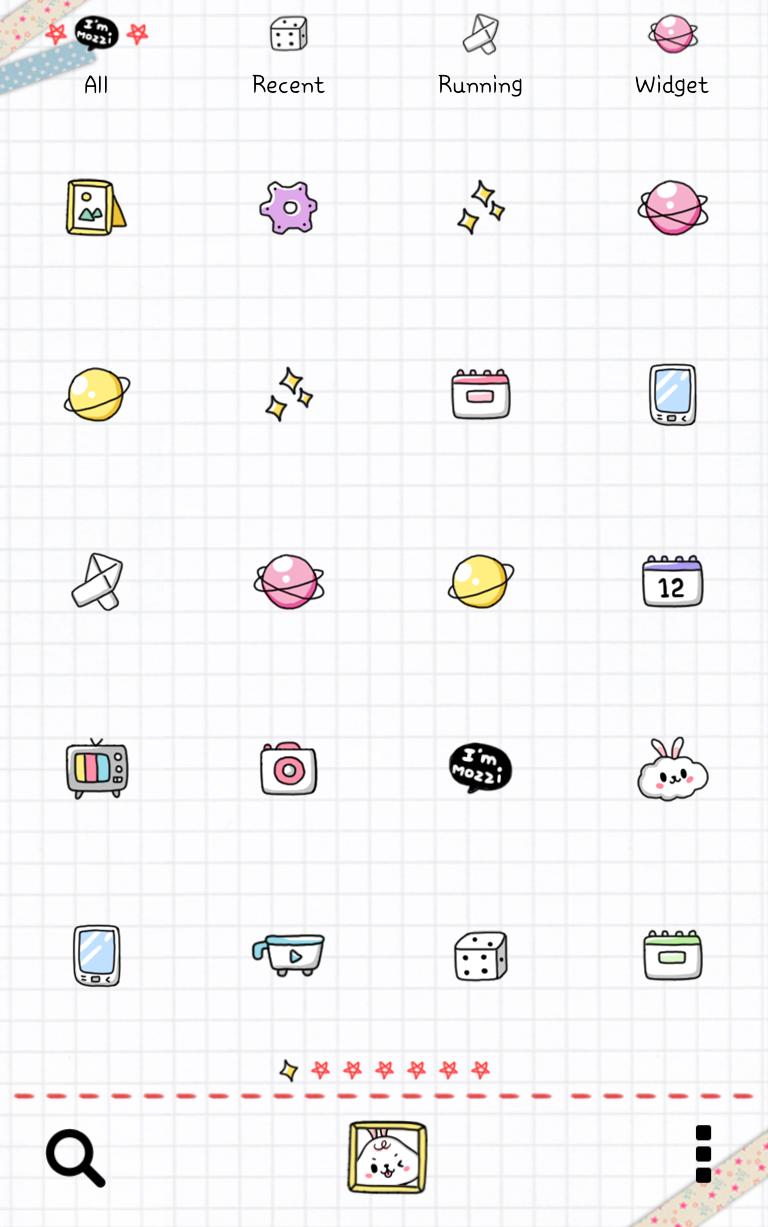Open the purple gear settings app
This screenshot has width=768, height=1227.
[288, 208]
